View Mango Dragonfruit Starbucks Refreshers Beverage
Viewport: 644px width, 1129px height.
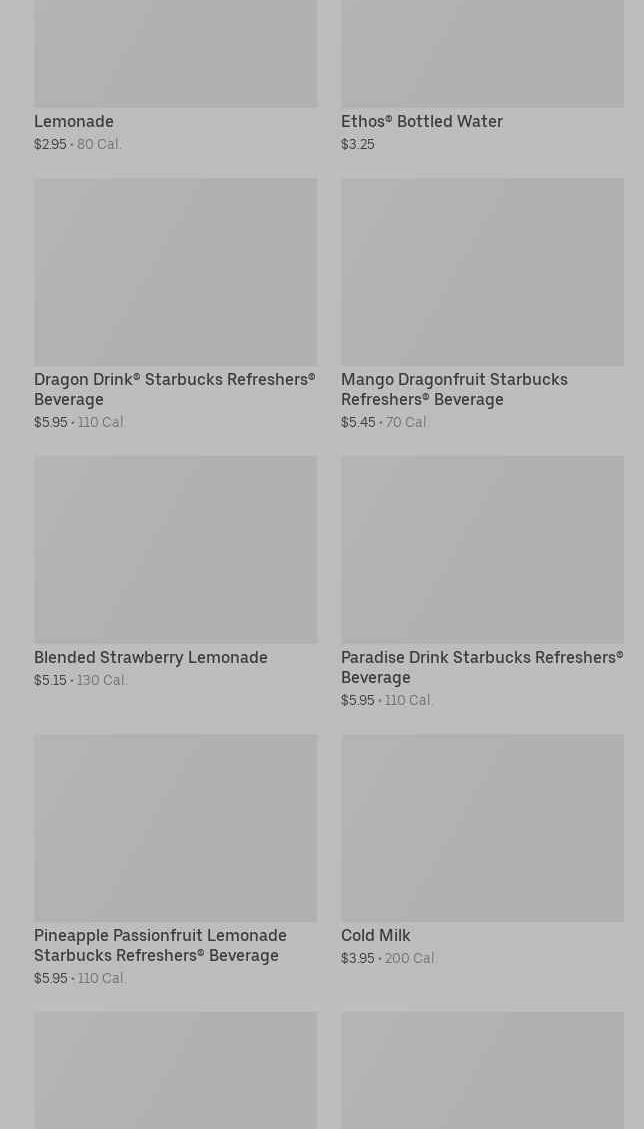point(482,304)
